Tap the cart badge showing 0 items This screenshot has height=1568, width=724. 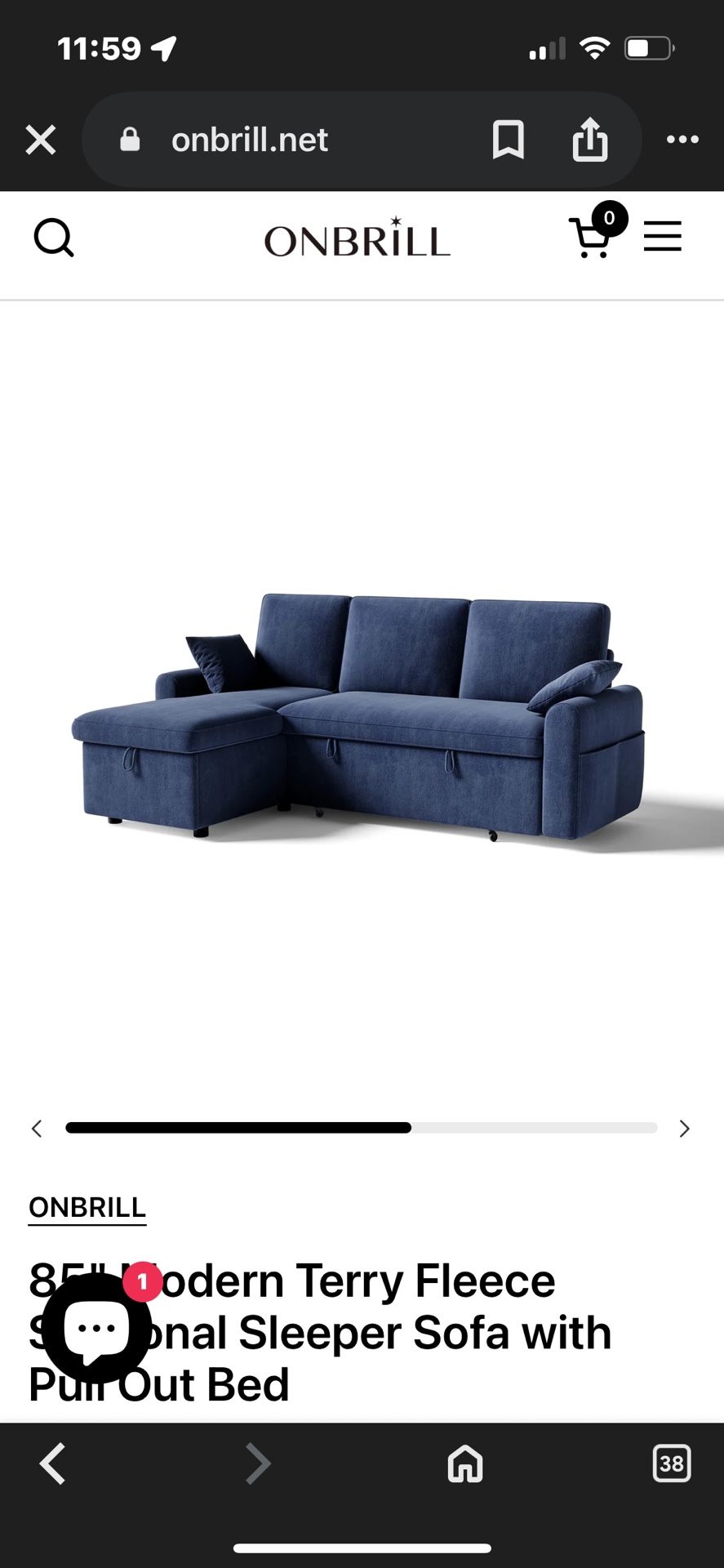tap(609, 218)
